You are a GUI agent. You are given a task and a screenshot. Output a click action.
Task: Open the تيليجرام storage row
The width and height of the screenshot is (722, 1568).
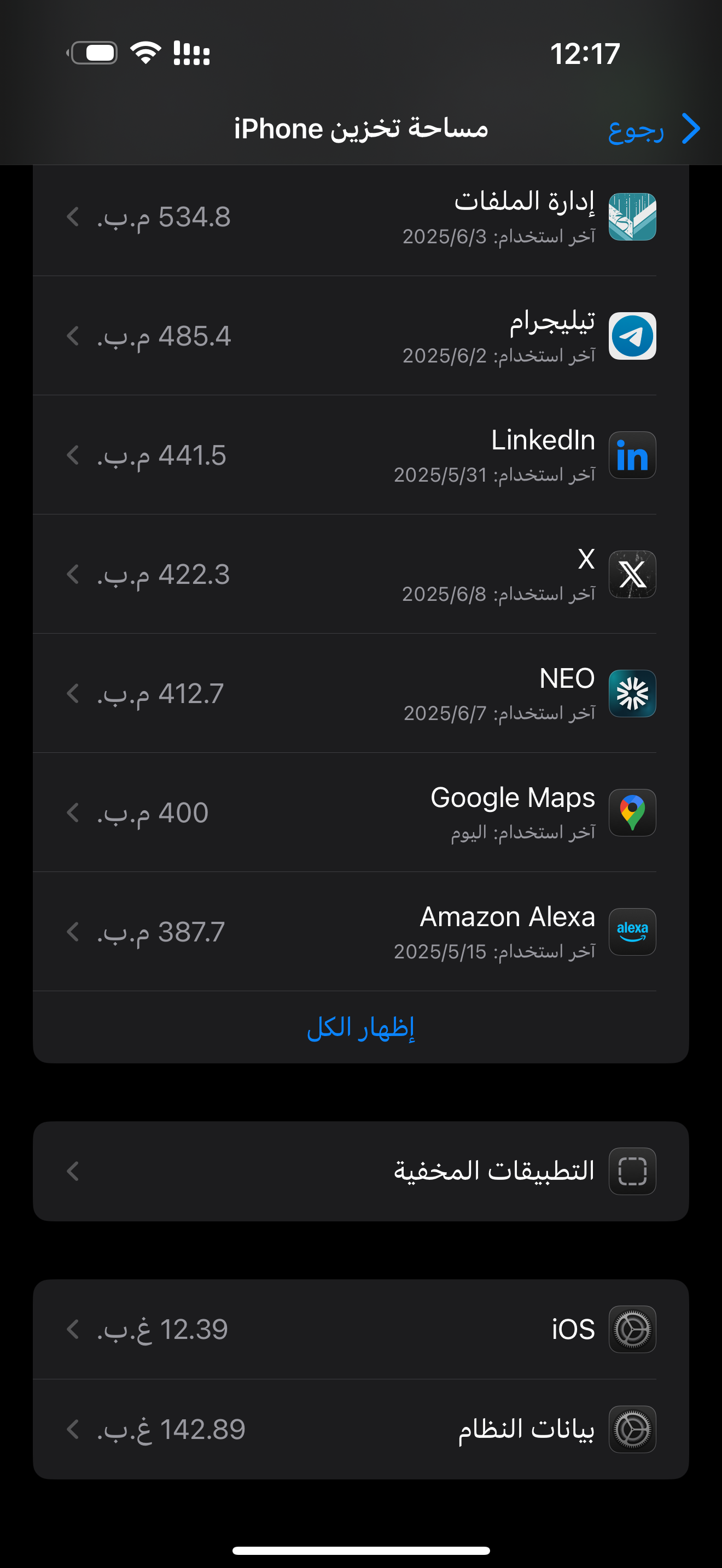(x=361, y=336)
